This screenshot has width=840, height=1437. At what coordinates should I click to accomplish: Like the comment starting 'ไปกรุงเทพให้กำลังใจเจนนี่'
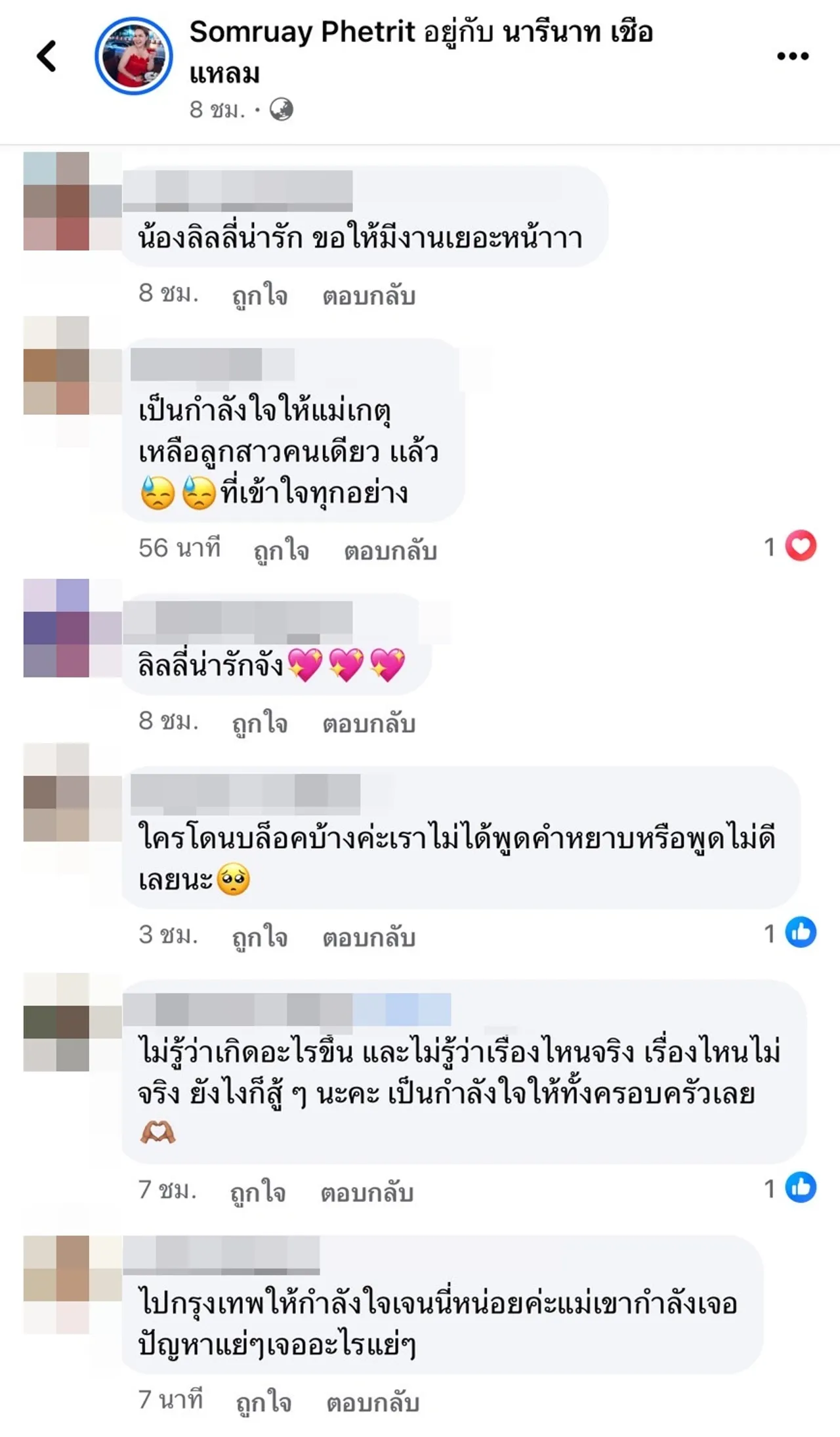264,1402
